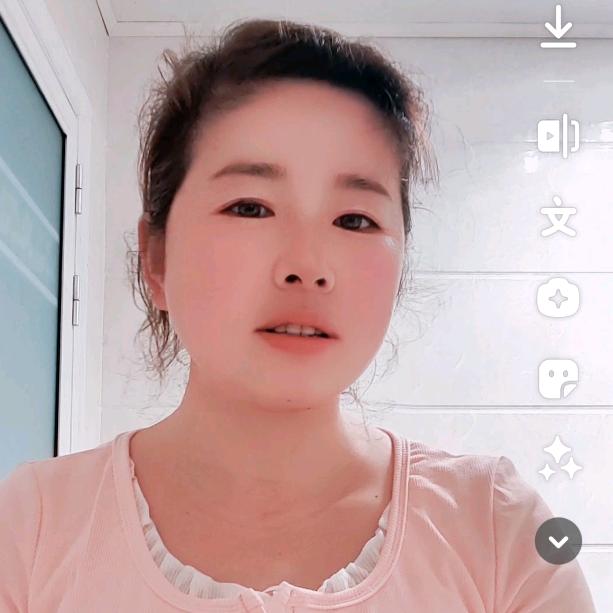Add a sticker to the video
613x613 pixels.
coord(558,379)
